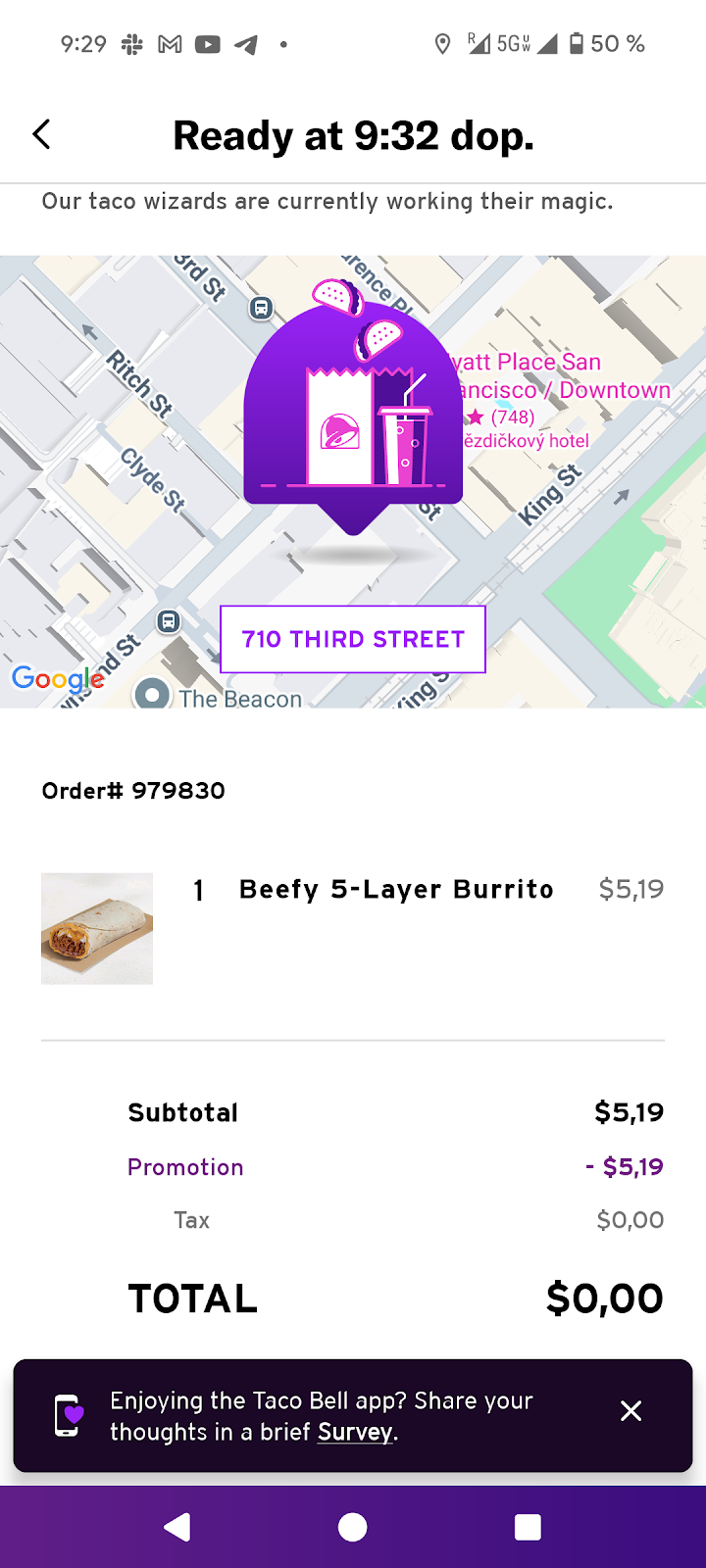This screenshot has width=706, height=1568.
Task: Dismiss the survey banner
Action: pos(630,1411)
